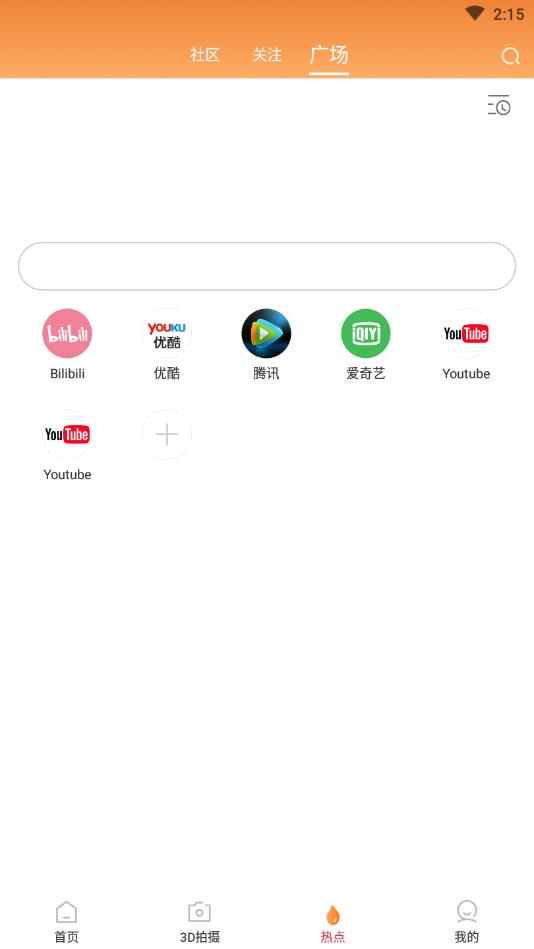This screenshot has width=534, height=949.
Task: Select the 广场 tab
Action: pyautogui.click(x=329, y=55)
